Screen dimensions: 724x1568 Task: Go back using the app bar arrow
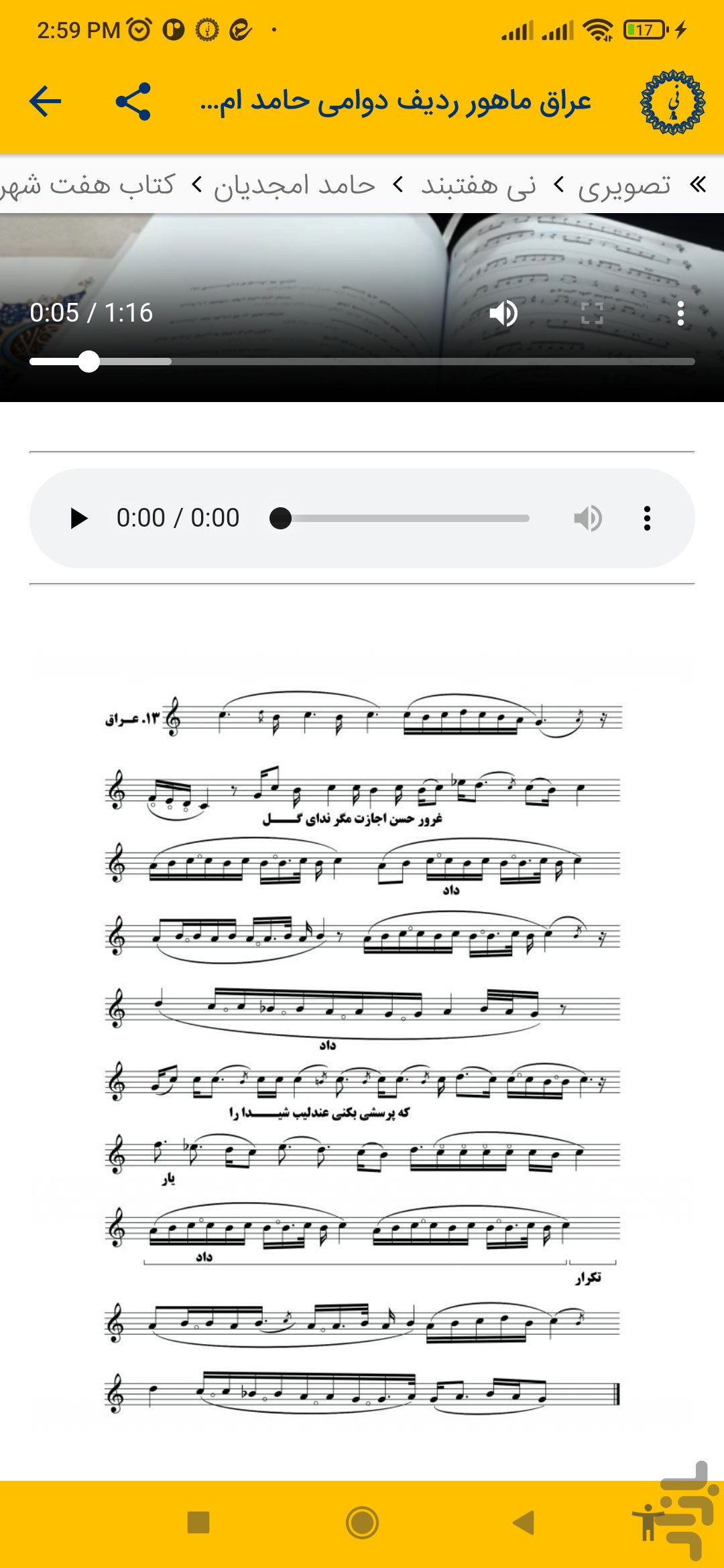(46, 102)
